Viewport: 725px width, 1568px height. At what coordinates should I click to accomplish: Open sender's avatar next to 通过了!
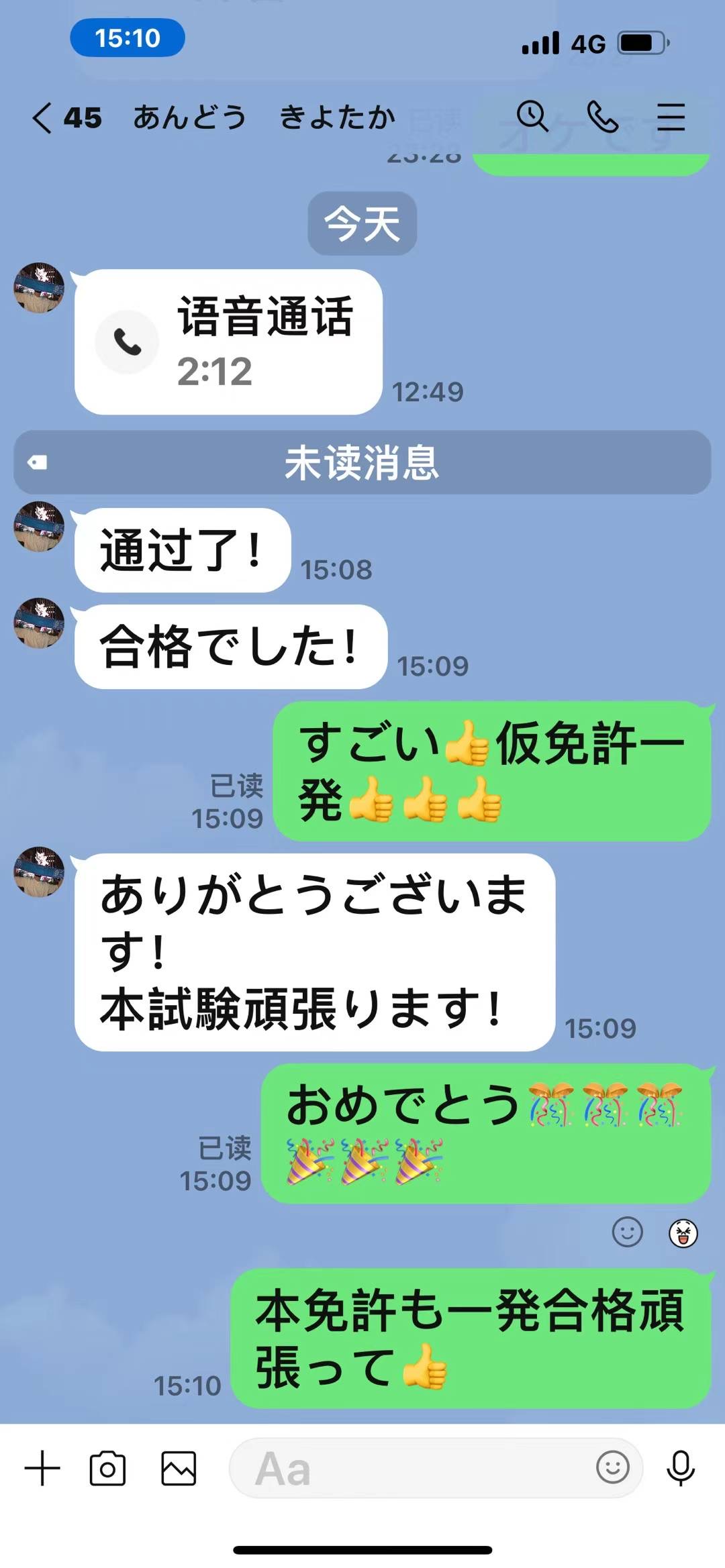coord(39,526)
